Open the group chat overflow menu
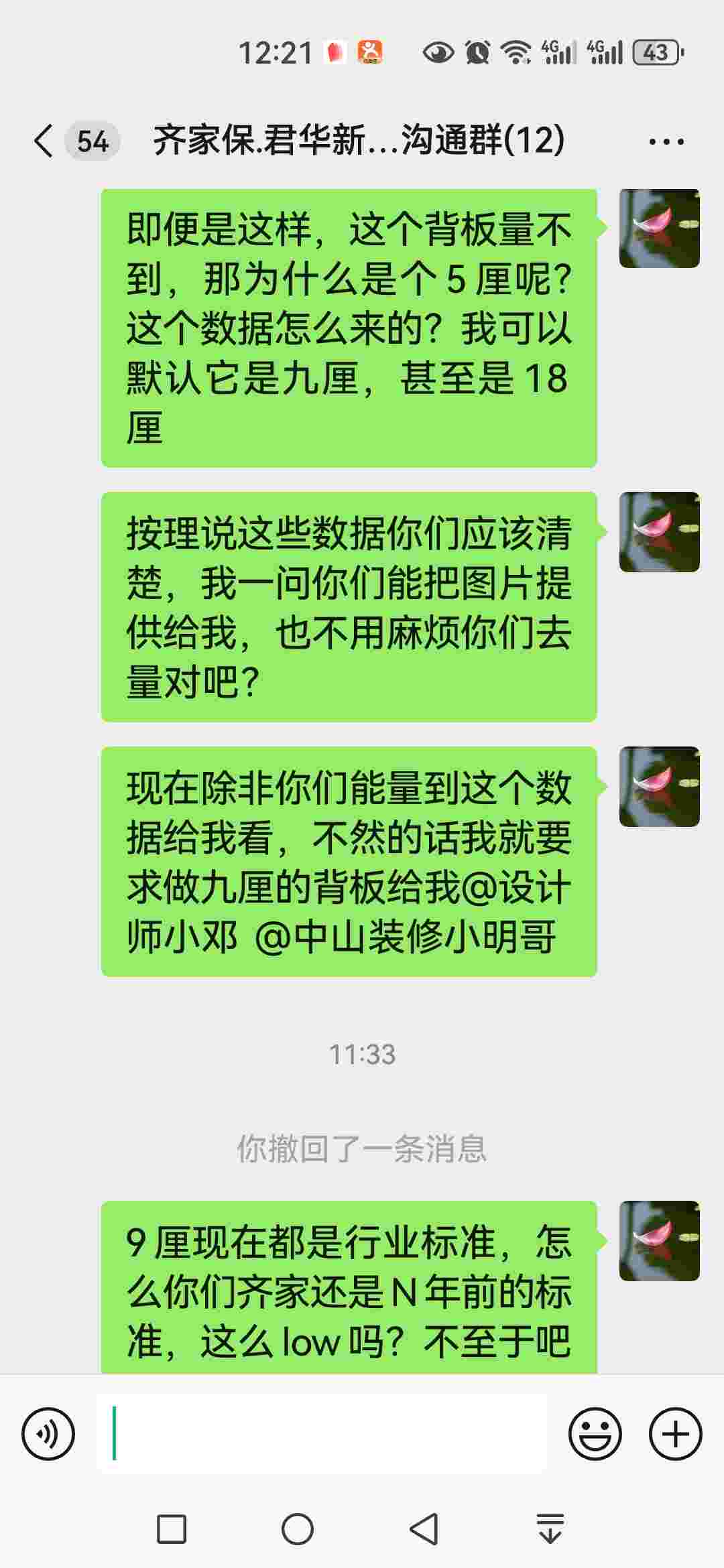This screenshot has height=1568, width=724. pyautogui.click(x=666, y=141)
